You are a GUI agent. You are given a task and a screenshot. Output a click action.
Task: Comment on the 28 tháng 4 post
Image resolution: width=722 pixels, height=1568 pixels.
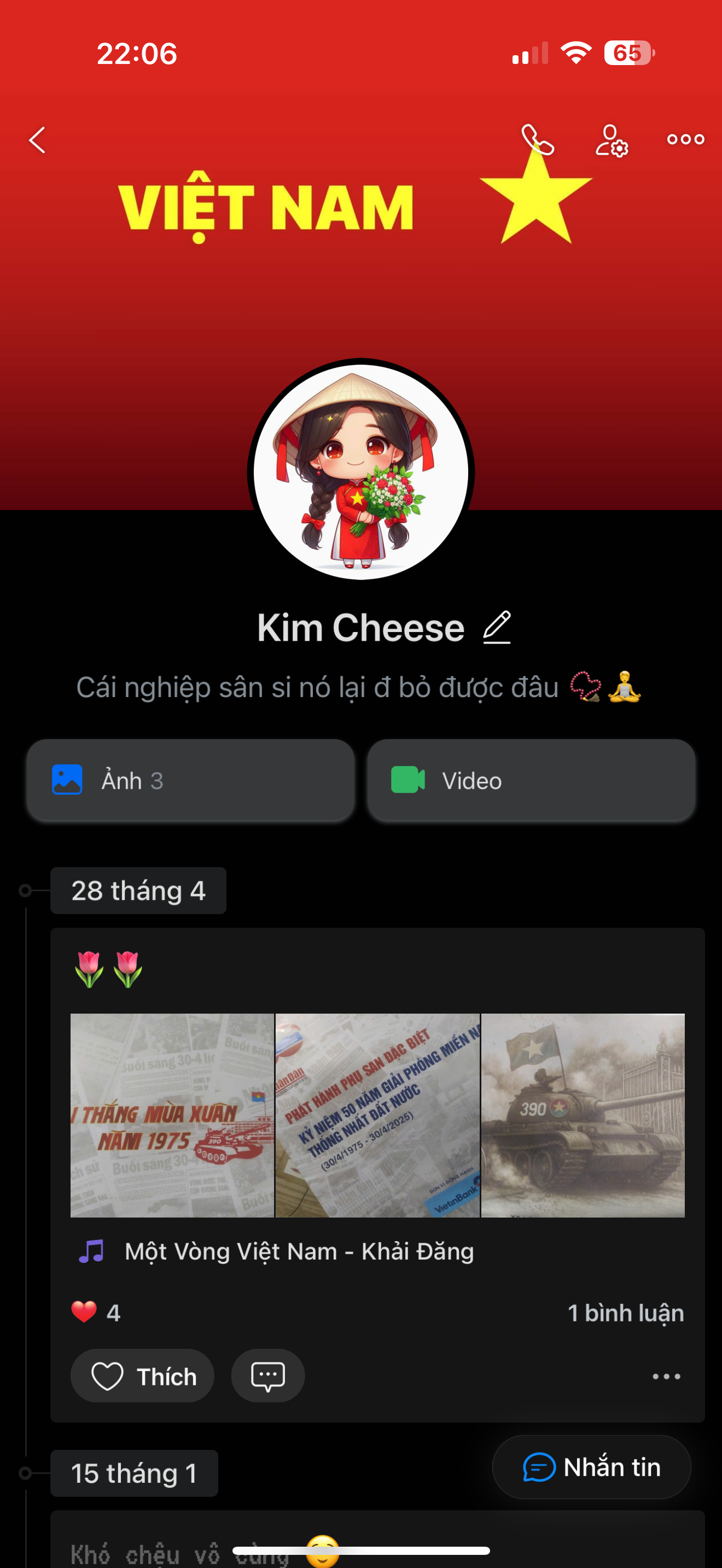pos(268,1376)
